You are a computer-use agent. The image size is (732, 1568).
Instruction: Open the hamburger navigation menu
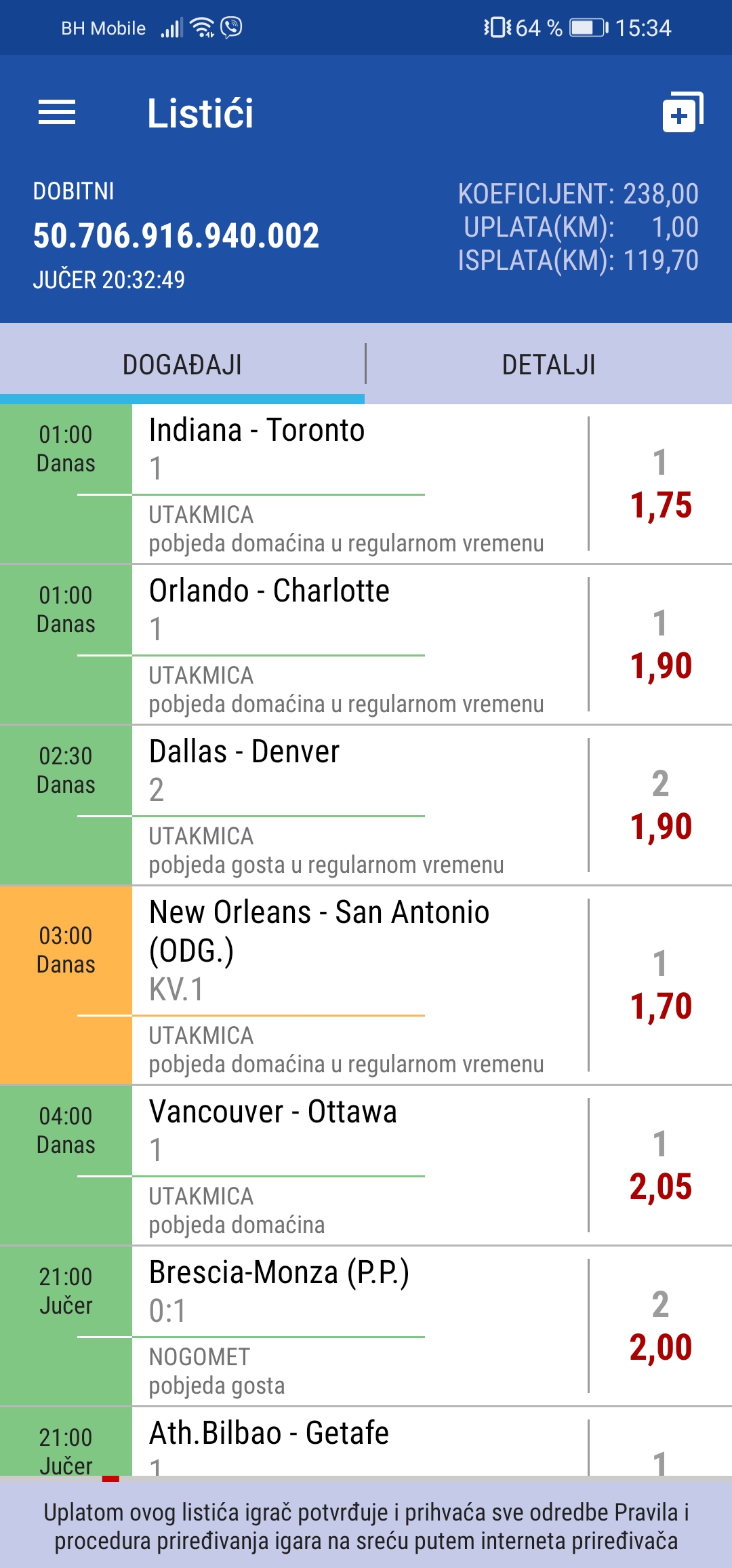(x=57, y=113)
